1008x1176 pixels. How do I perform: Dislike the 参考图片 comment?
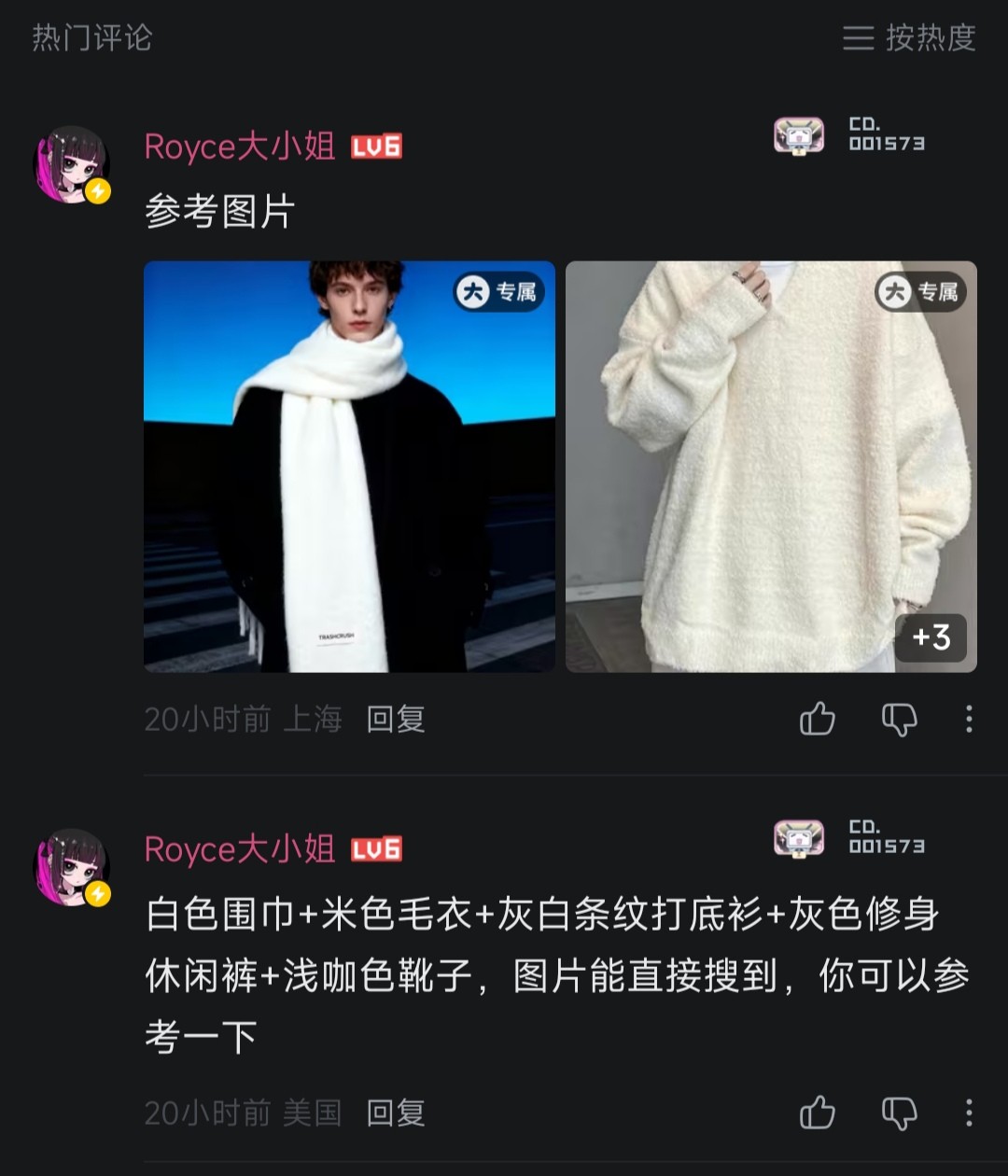pyautogui.click(x=899, y=719)
